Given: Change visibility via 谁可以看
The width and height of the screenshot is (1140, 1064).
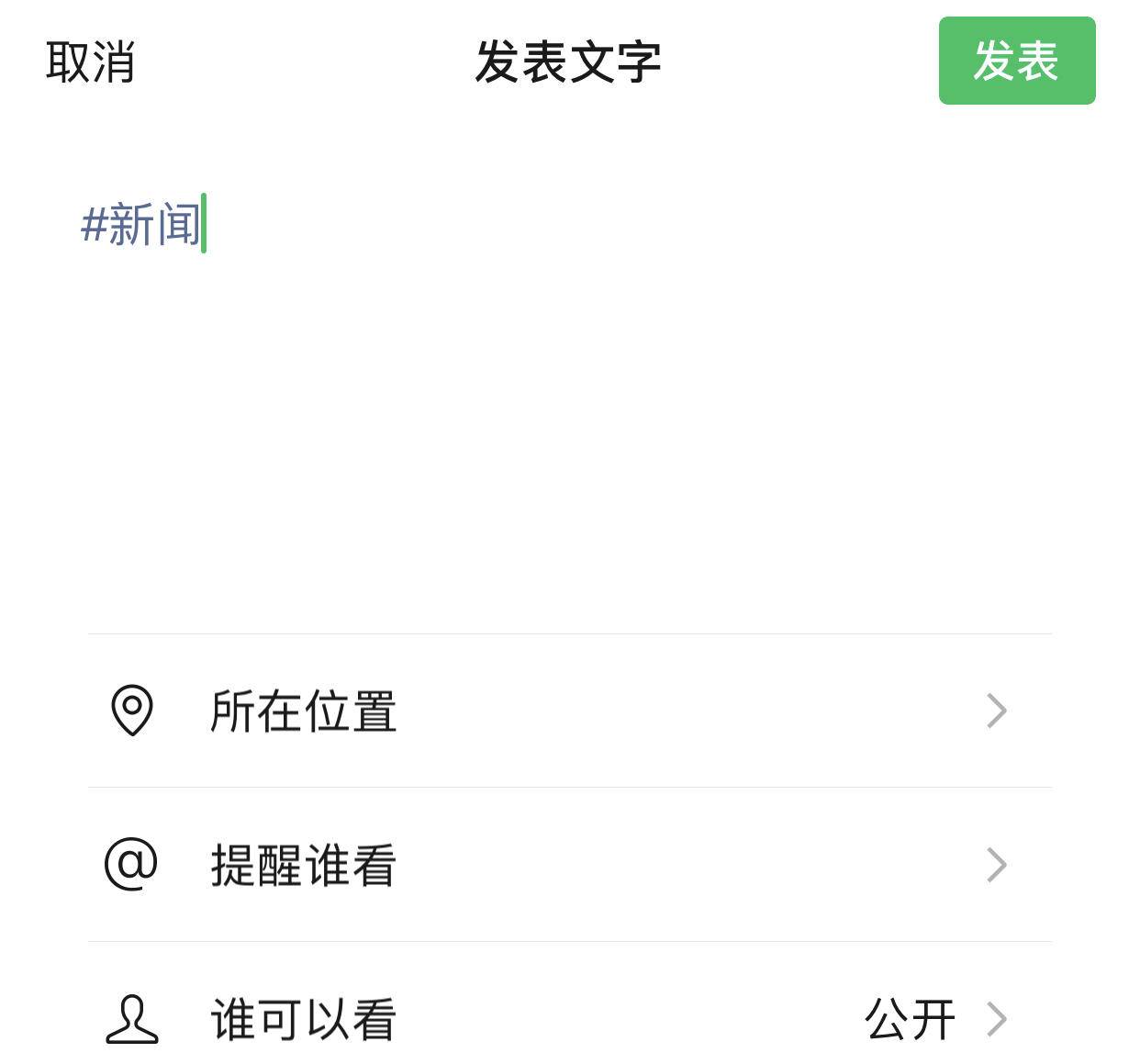Looking at the screenshot, I should click(x=569, y=1018).
